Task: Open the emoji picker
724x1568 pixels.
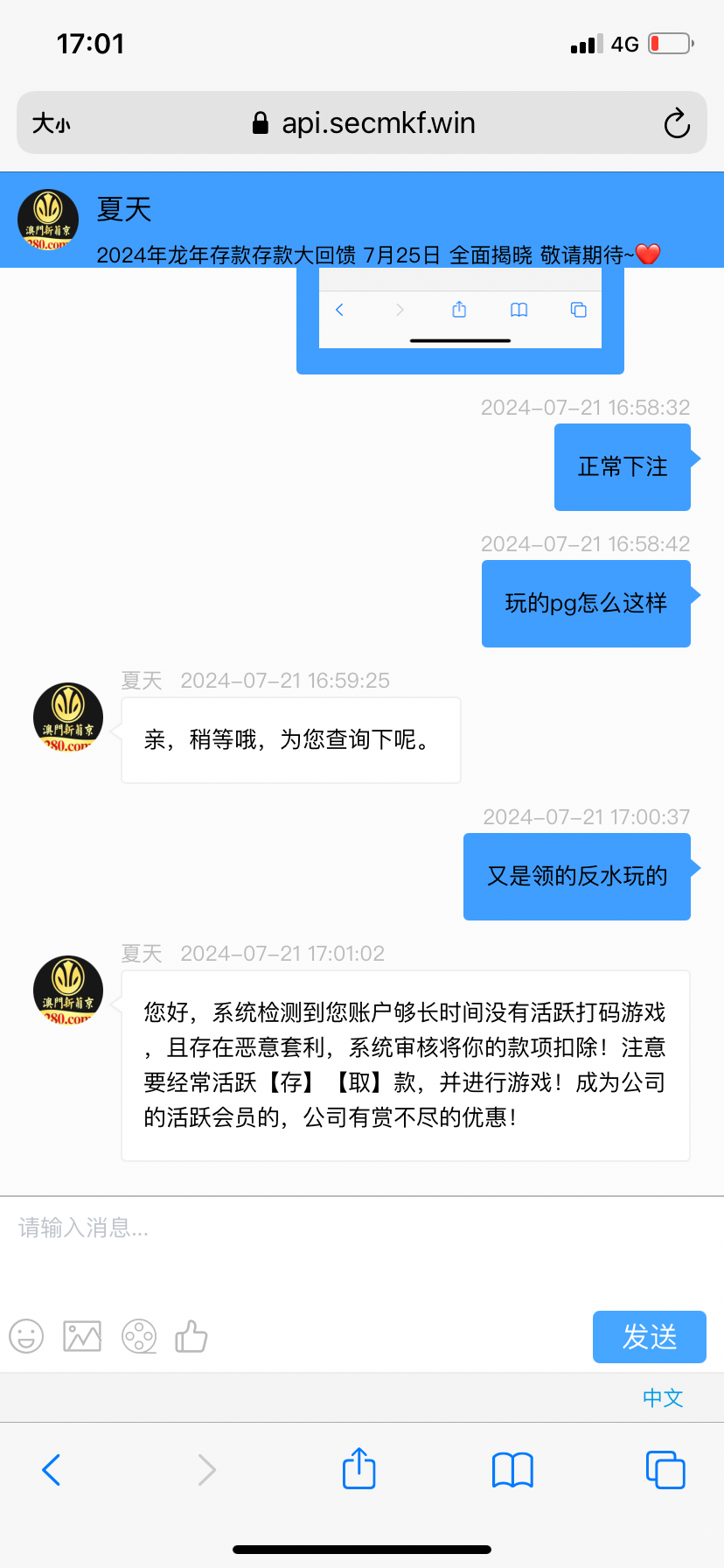Action: (x=26, y=1336)
